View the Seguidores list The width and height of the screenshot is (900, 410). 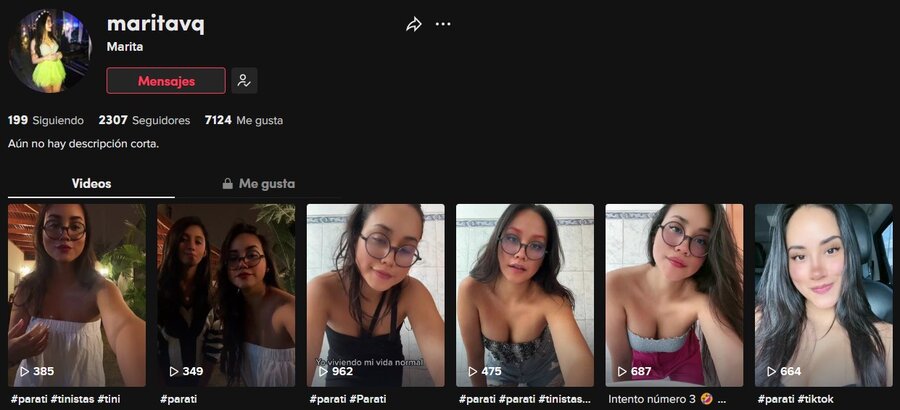pyautogui.click(x=144, y=120)
